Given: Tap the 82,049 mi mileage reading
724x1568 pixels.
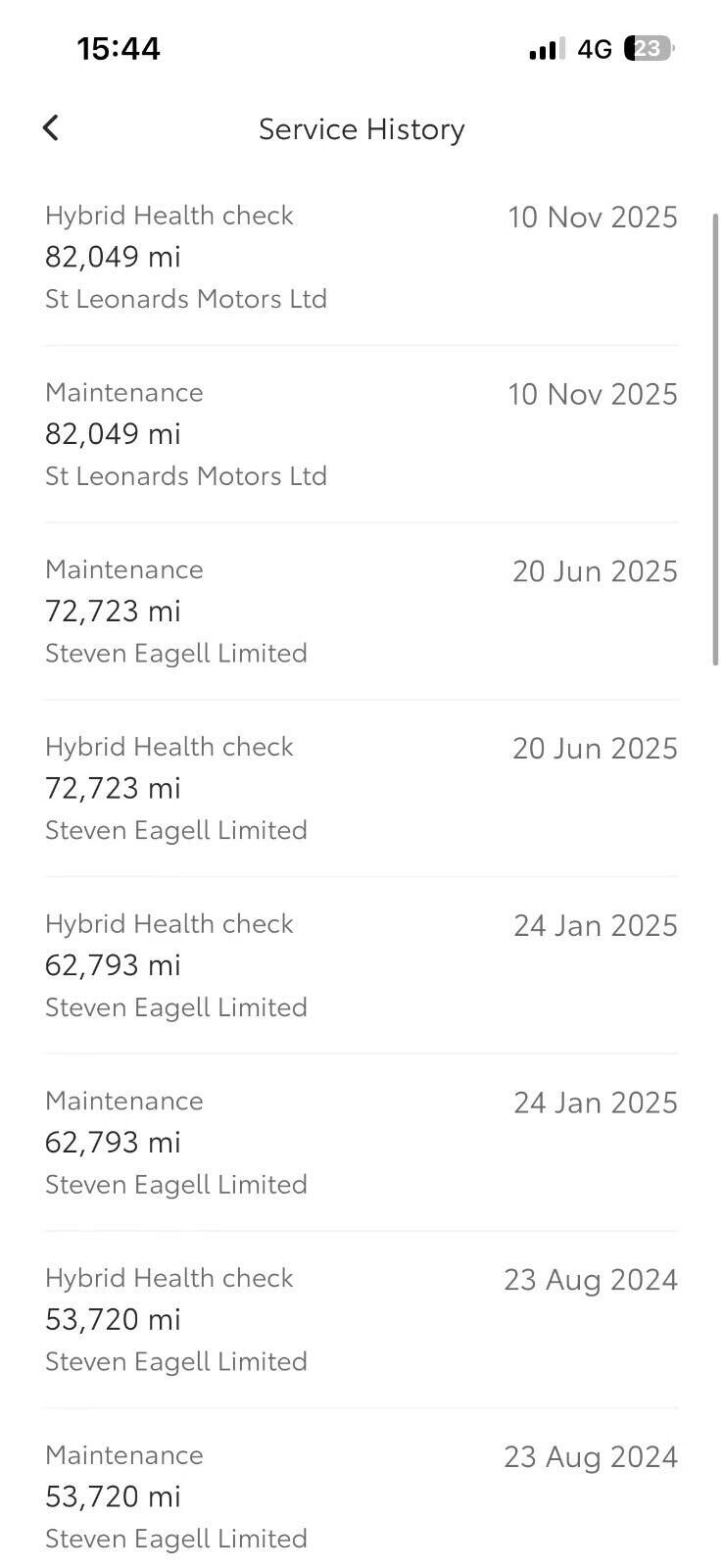Looking at the screenshot, I should [113, 256].
